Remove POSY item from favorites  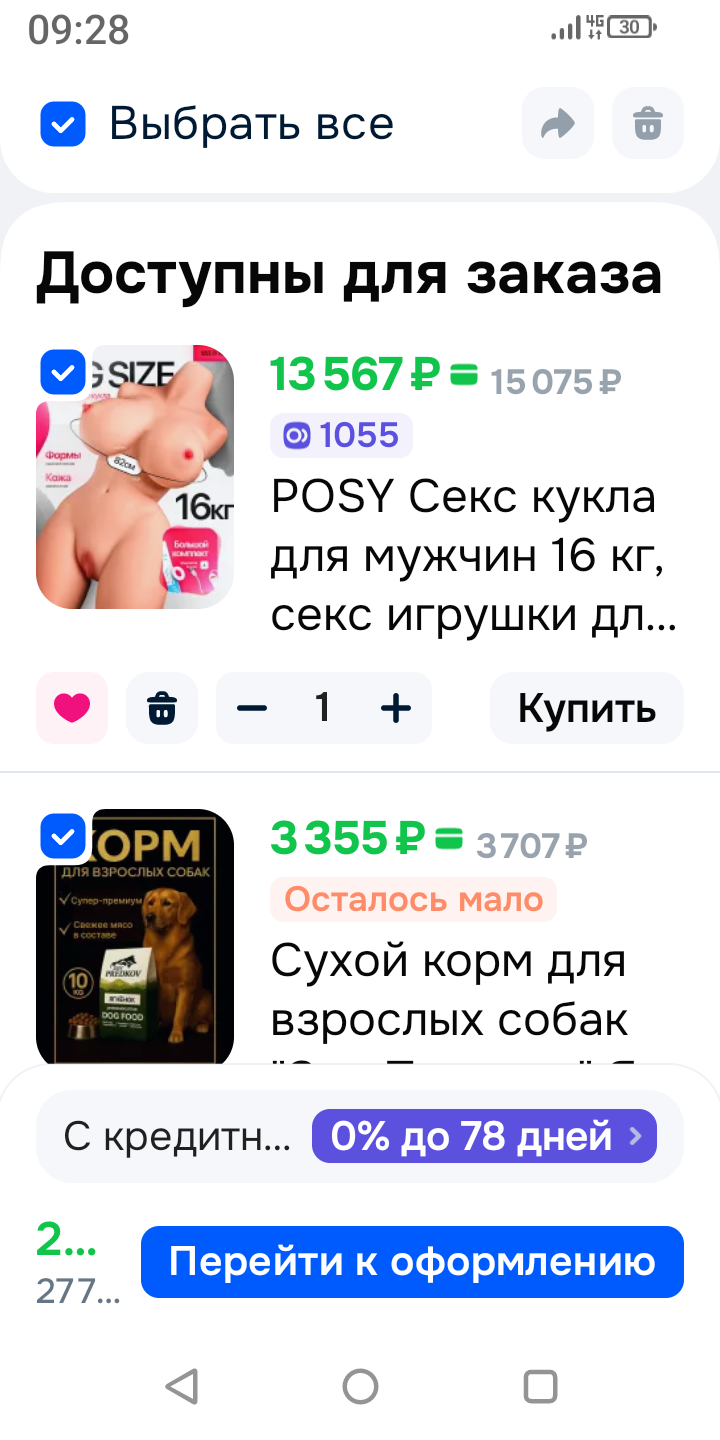(72, 708)
